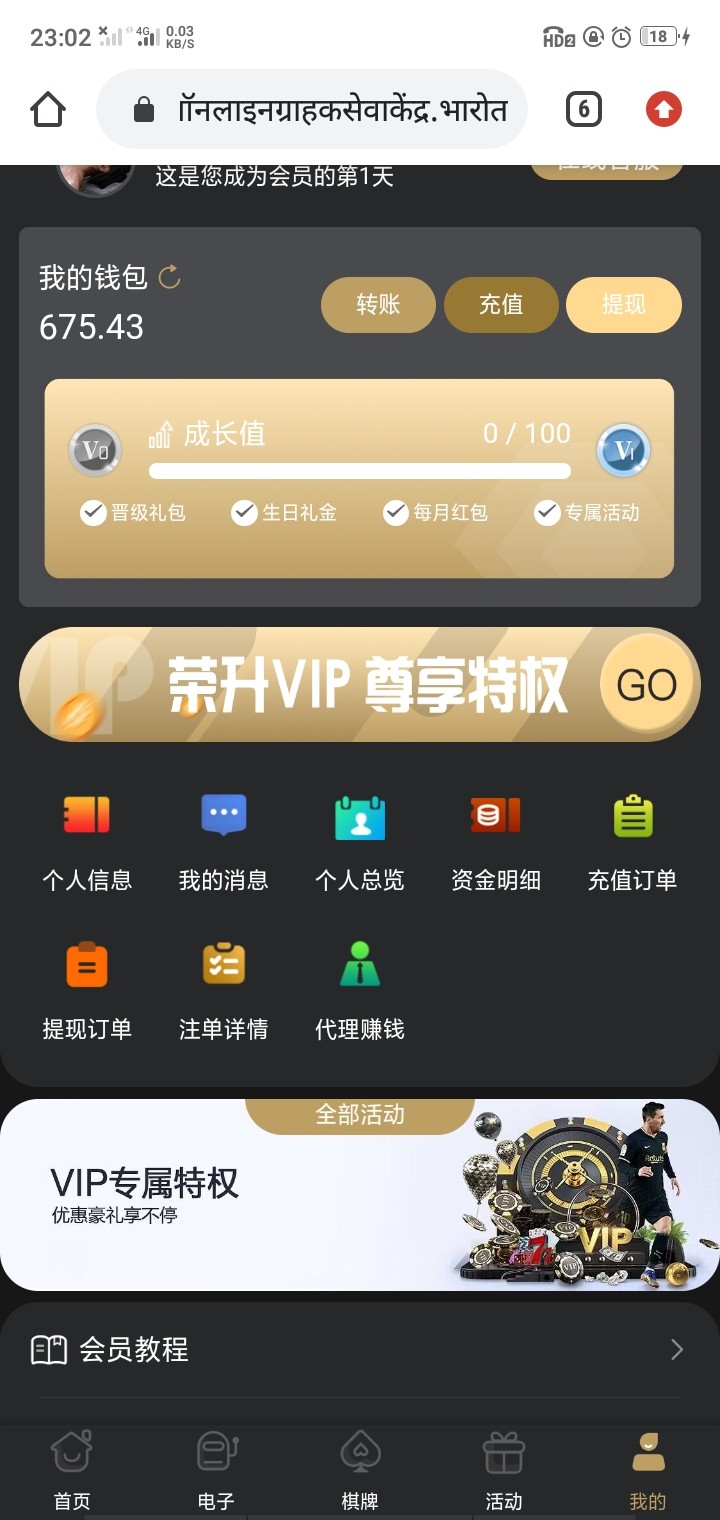This screenshot has height=1520, width=720.
Task: Switch to the 活动 activities tab
Action: [504, 1470]
